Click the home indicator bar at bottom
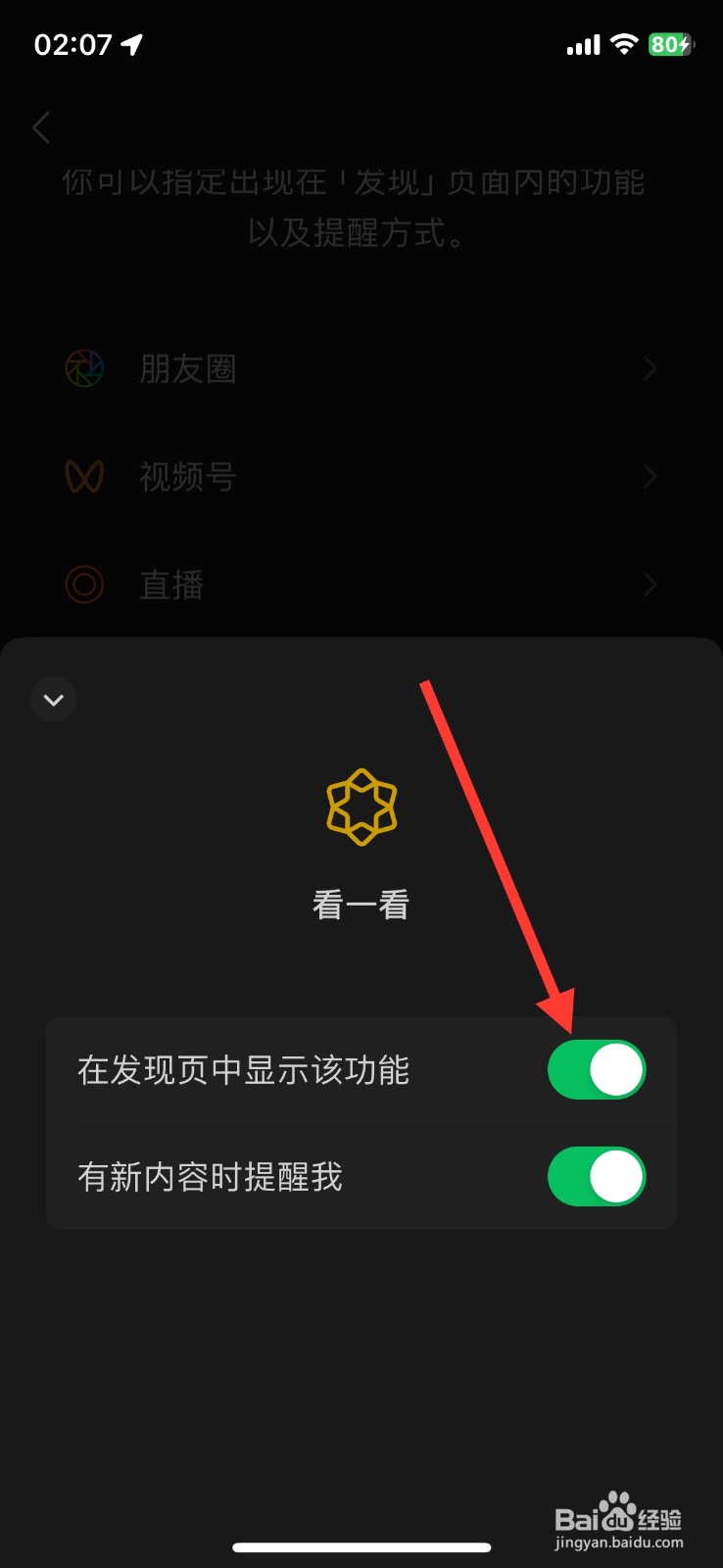 click(x=361, y=1546)
